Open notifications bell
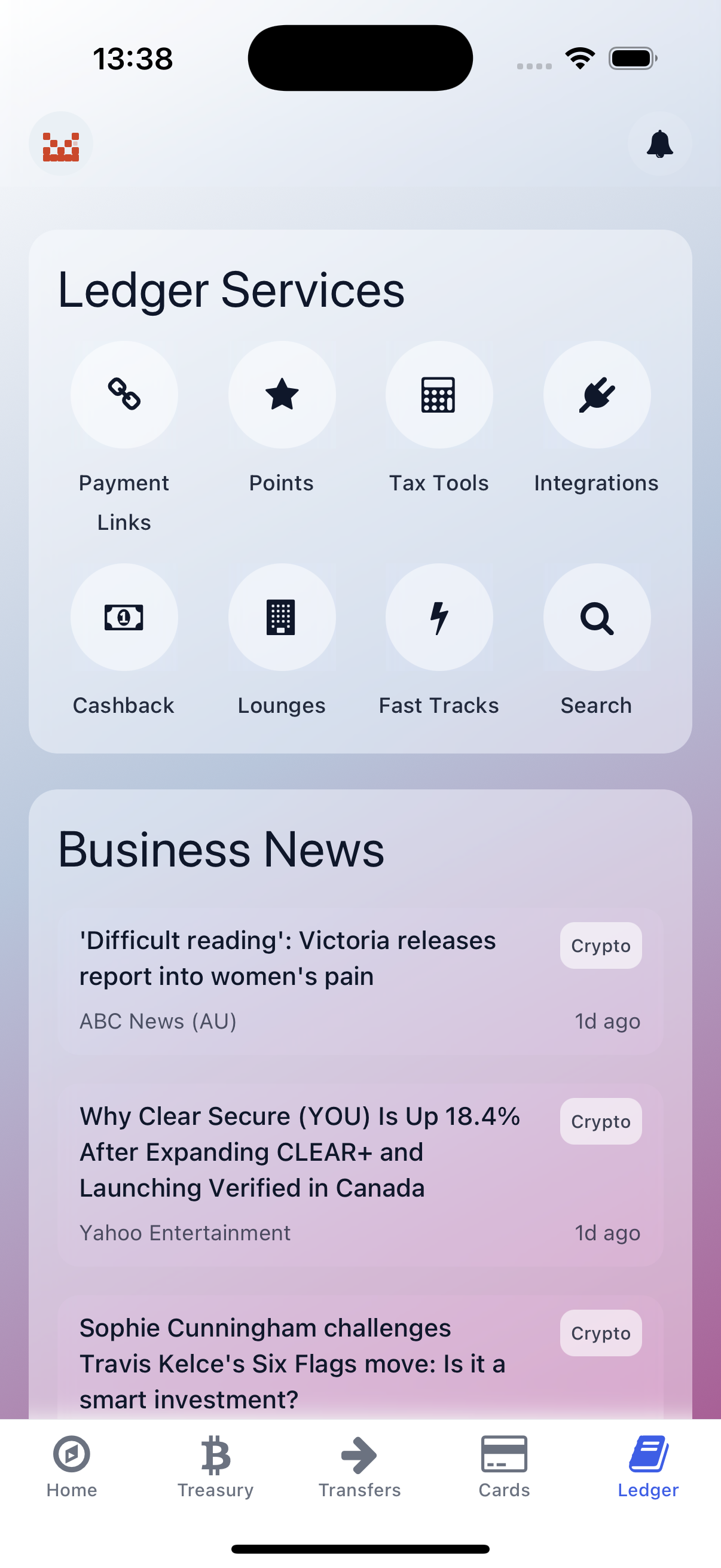 point(659,144)
